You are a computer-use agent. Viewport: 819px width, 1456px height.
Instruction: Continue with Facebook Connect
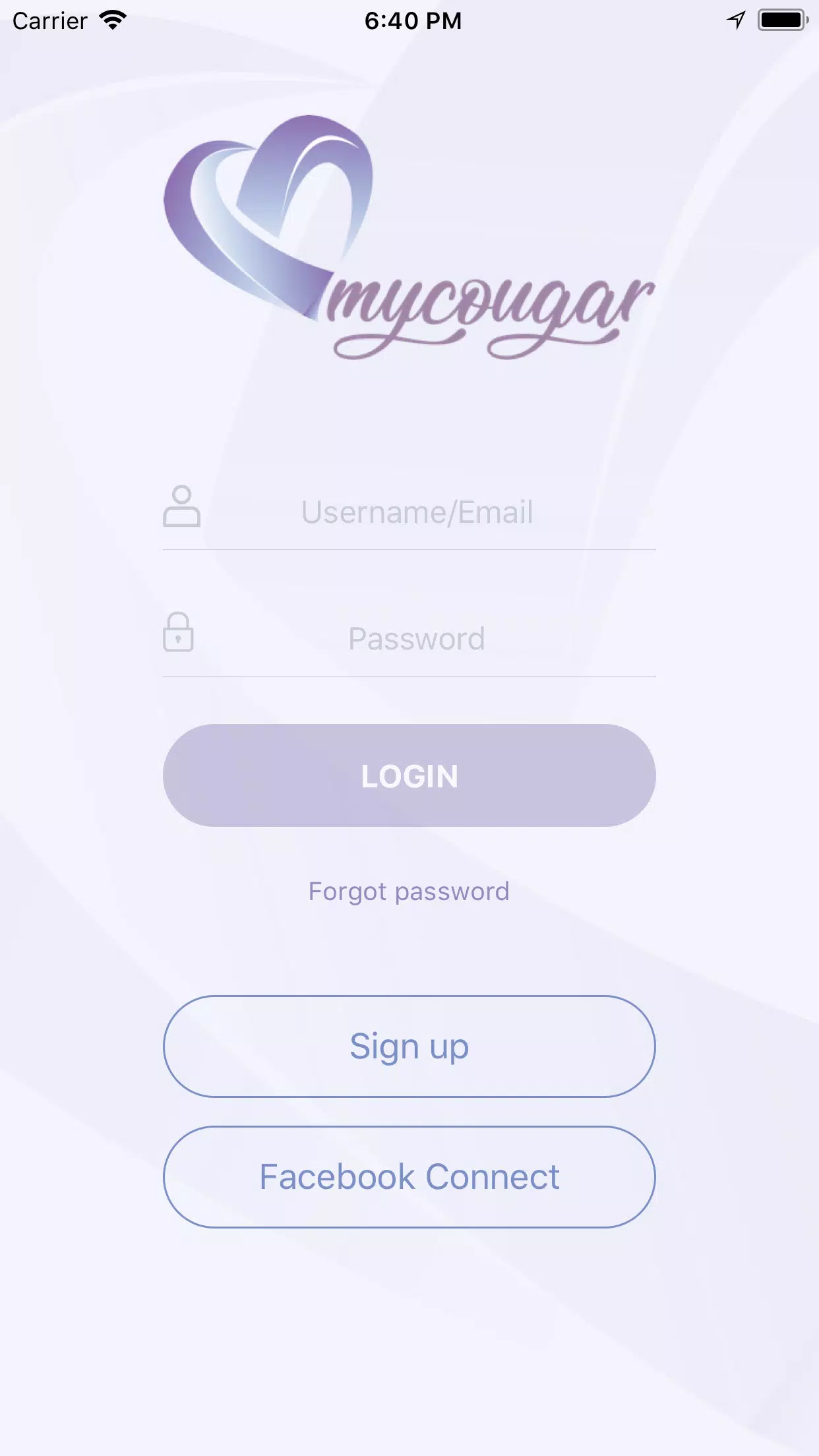tap(409, 1177)
